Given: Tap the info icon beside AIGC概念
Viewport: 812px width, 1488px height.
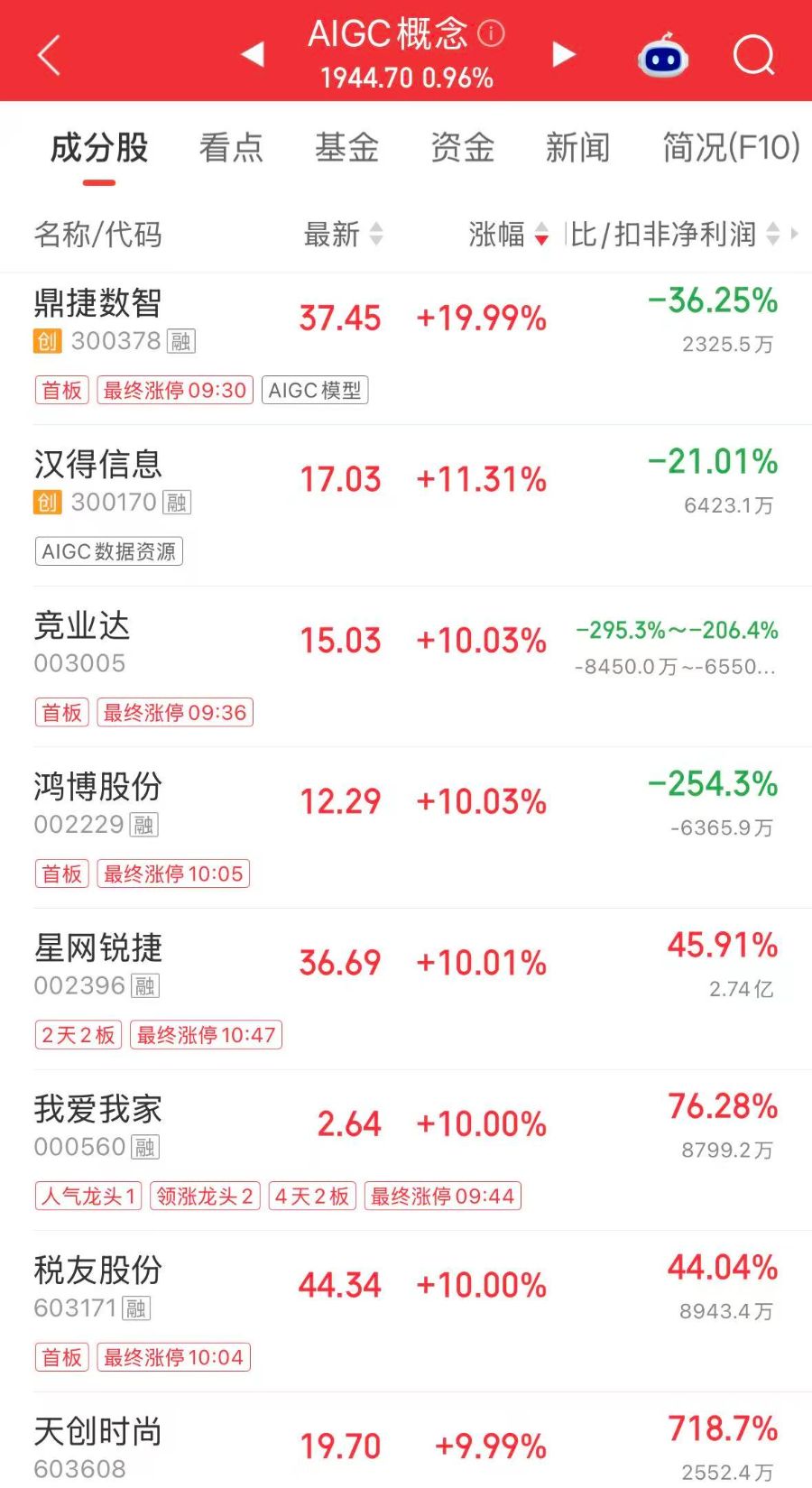Looking at the screenshot, I should tap(491, 33).
